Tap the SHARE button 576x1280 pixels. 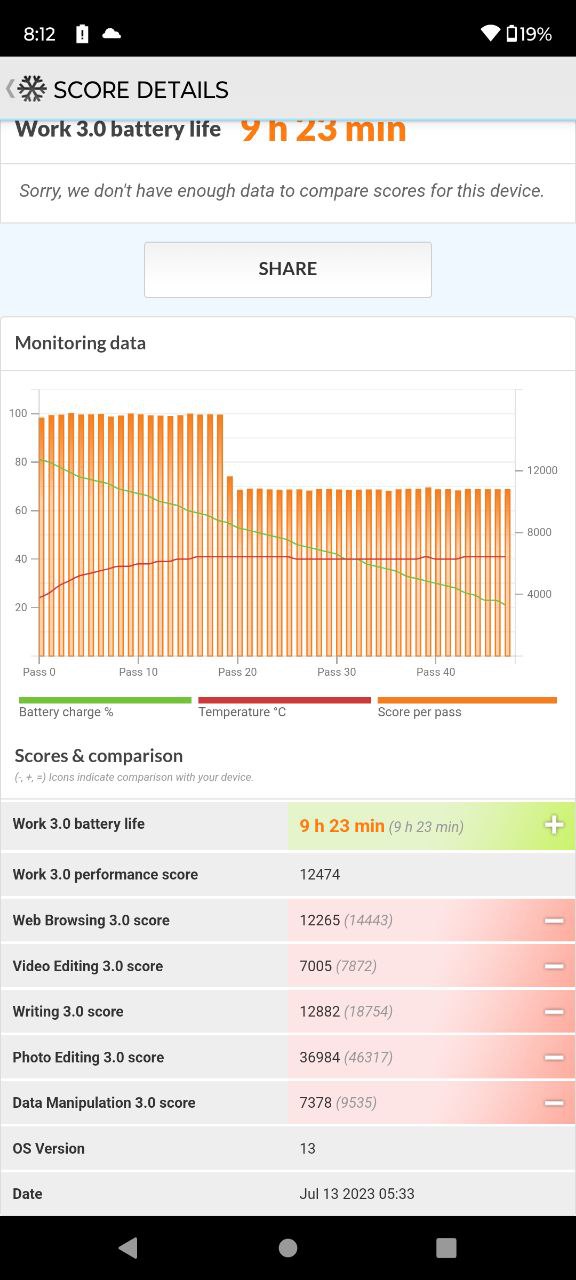pyautogui.click(x=288, y=269)
